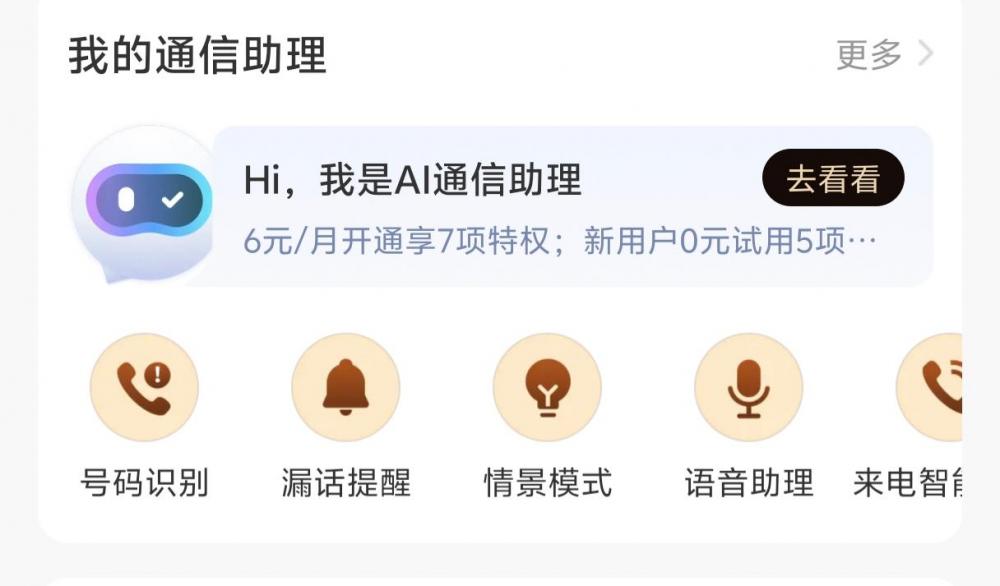Tap the 去看看 button

832,179
